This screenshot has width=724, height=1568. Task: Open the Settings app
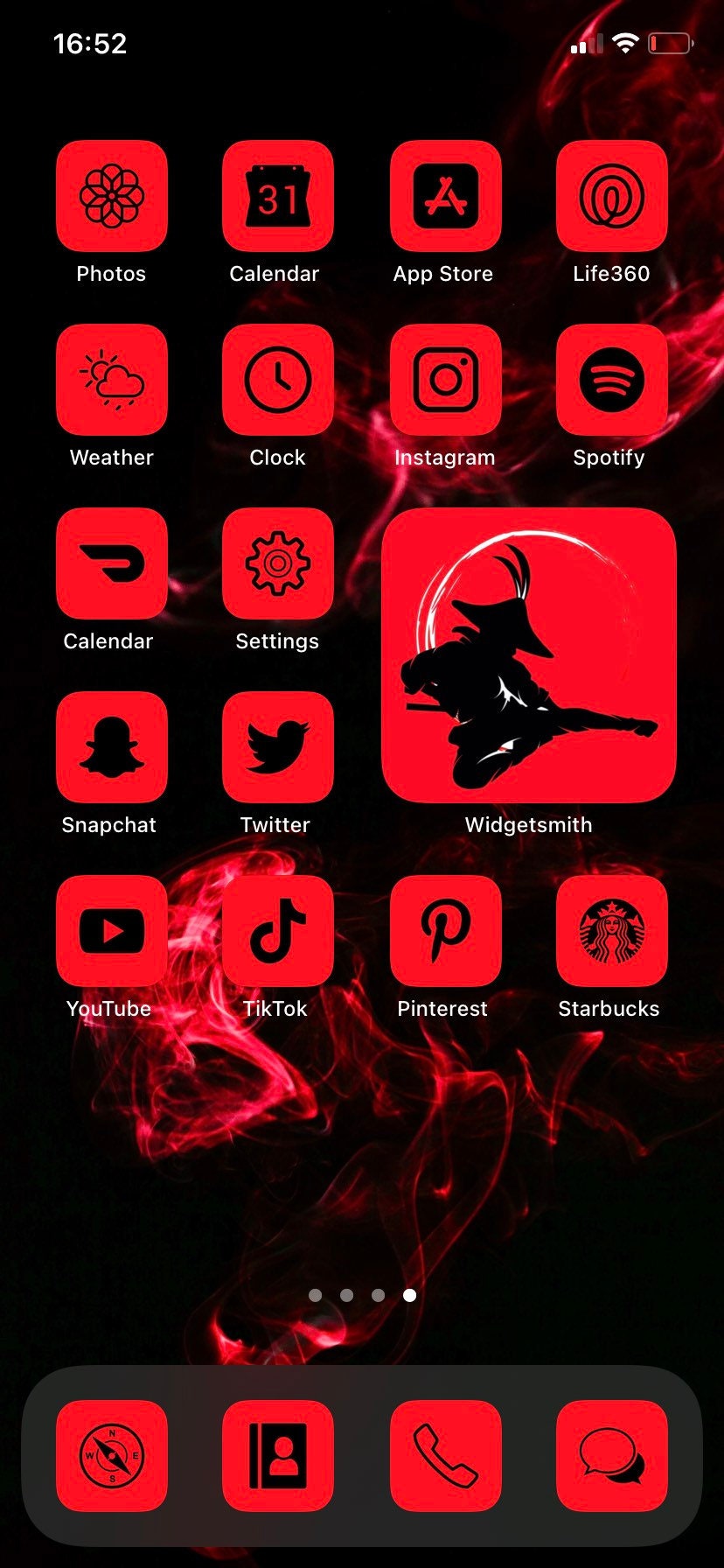(x=277, y=563)
